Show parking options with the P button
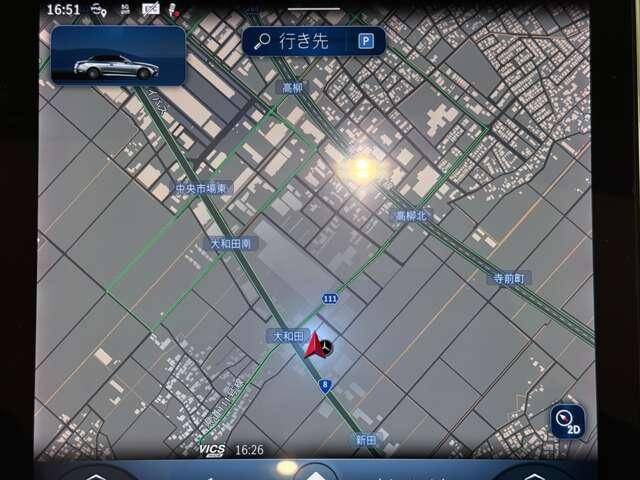This screenshot has height=480, width=640. (x=366, y=42)
